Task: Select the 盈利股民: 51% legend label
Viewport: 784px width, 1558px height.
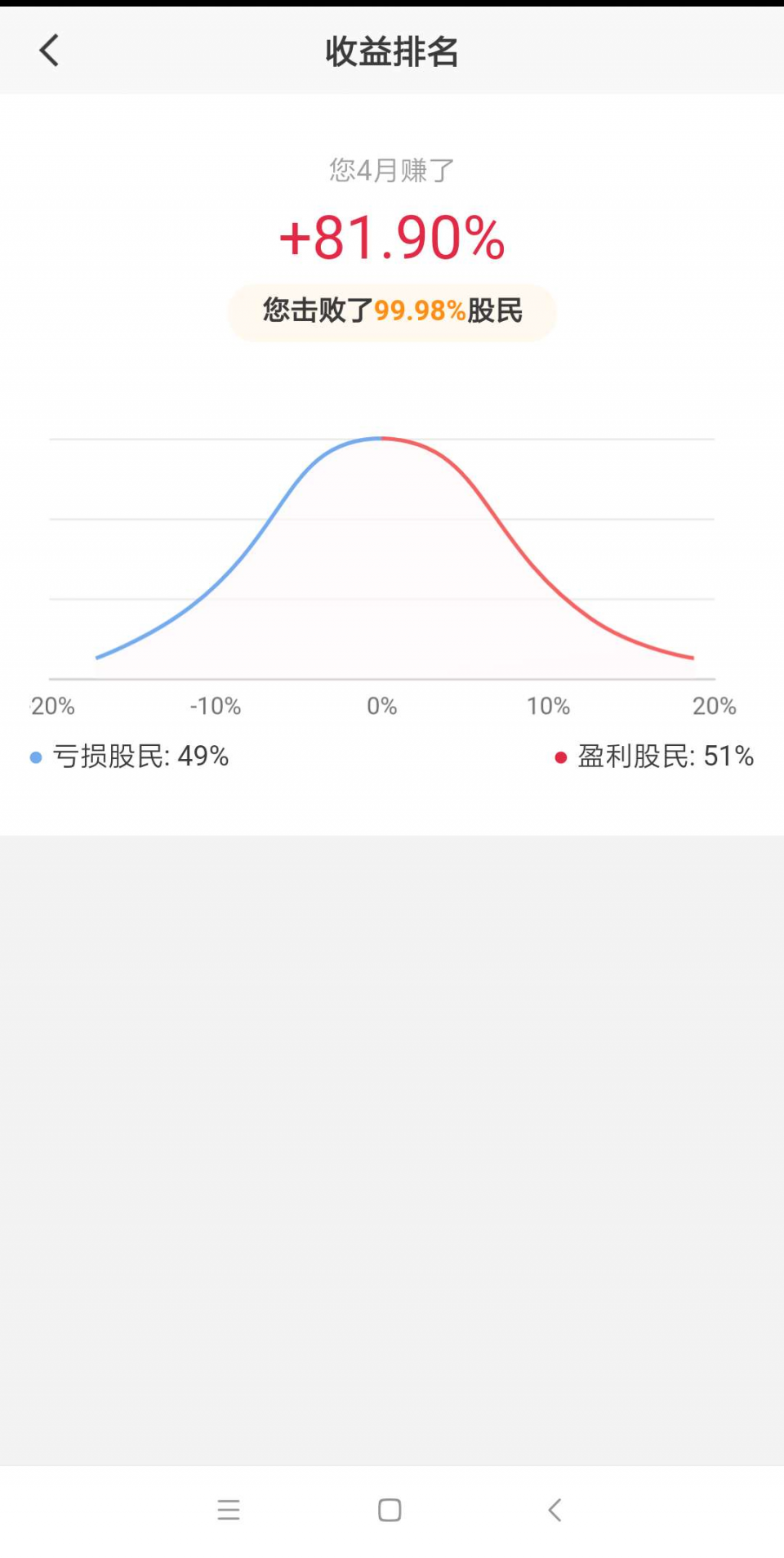Action: coord(666,757)
